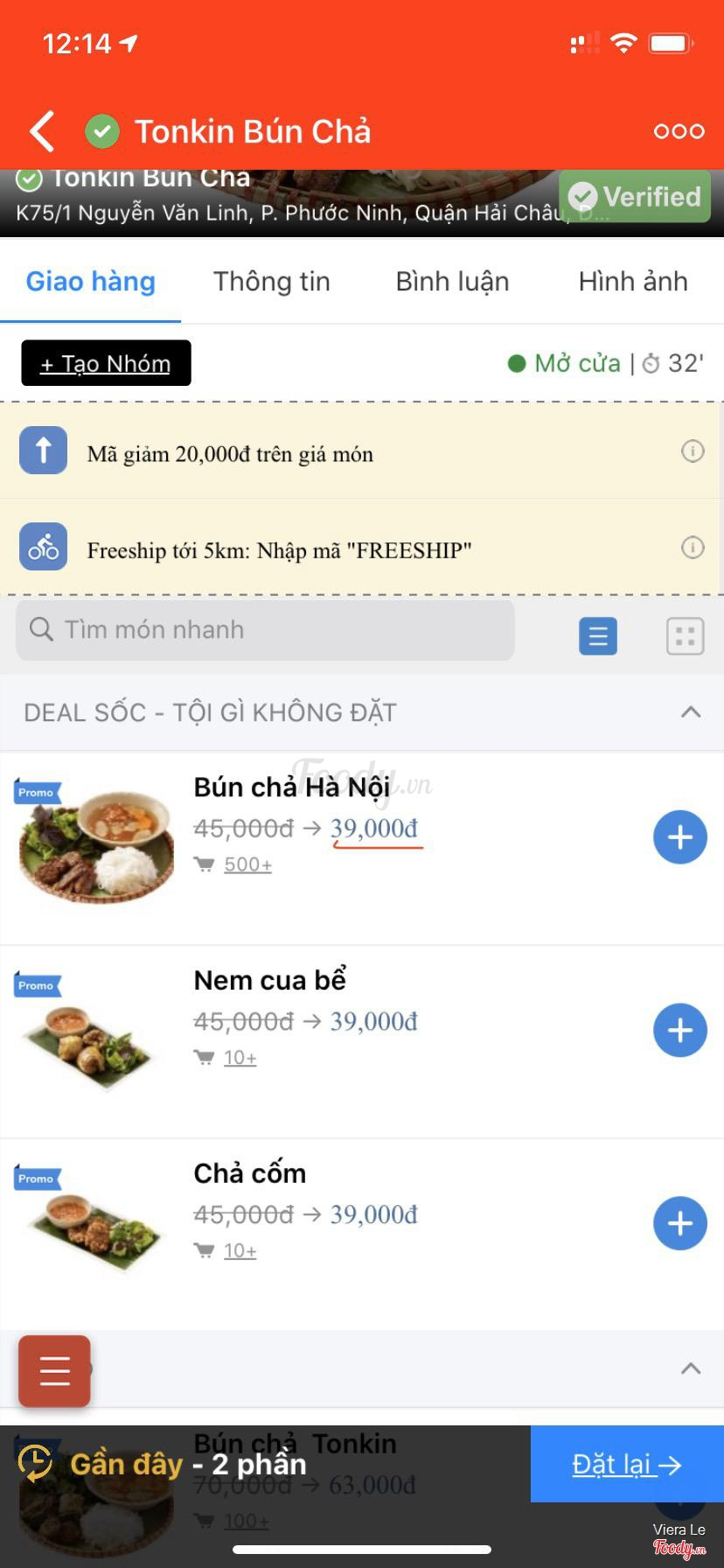Screen dimensions: 724x1568
Task: Switch to the Thông tin tab
Action: click(x=271, y=282)
